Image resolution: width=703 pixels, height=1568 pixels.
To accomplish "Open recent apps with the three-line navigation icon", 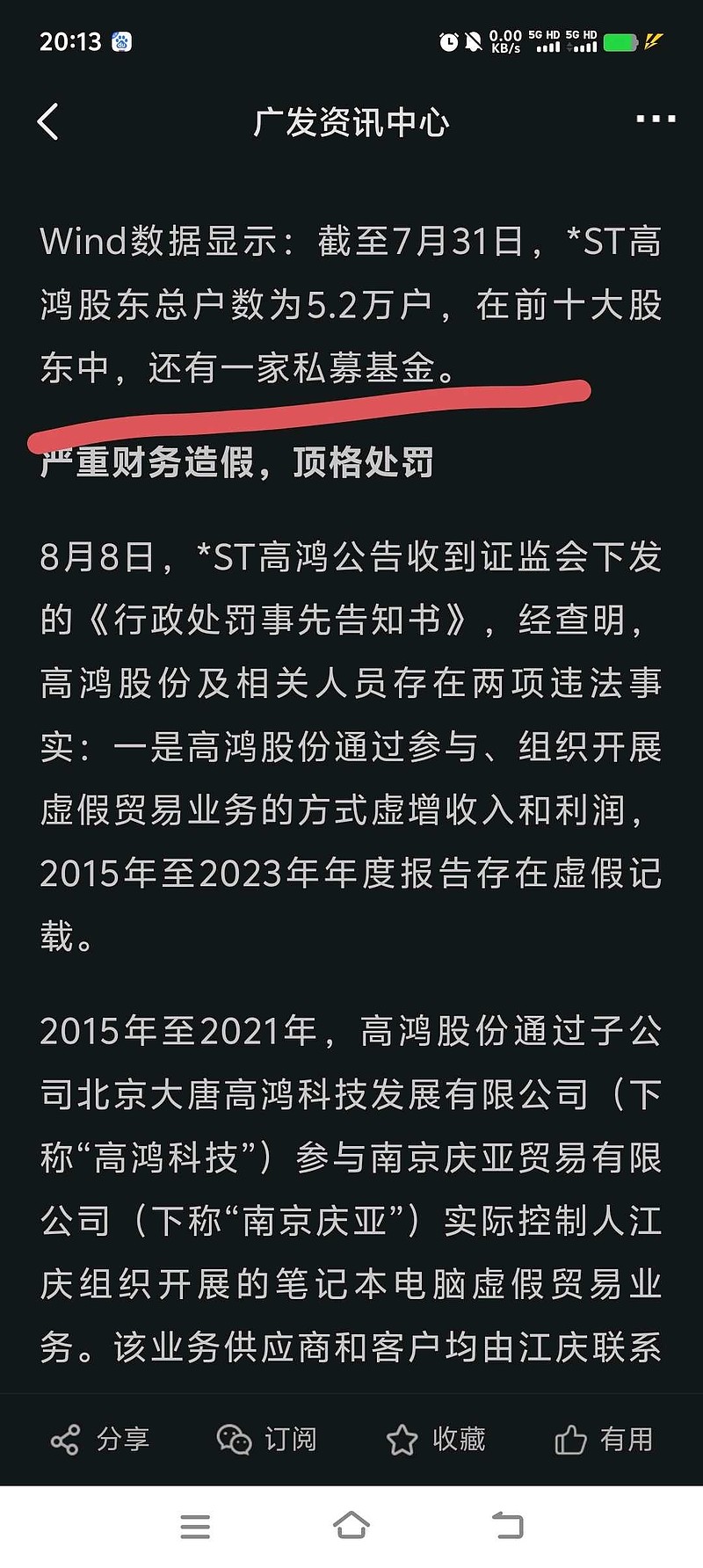I will [196, 1523].
